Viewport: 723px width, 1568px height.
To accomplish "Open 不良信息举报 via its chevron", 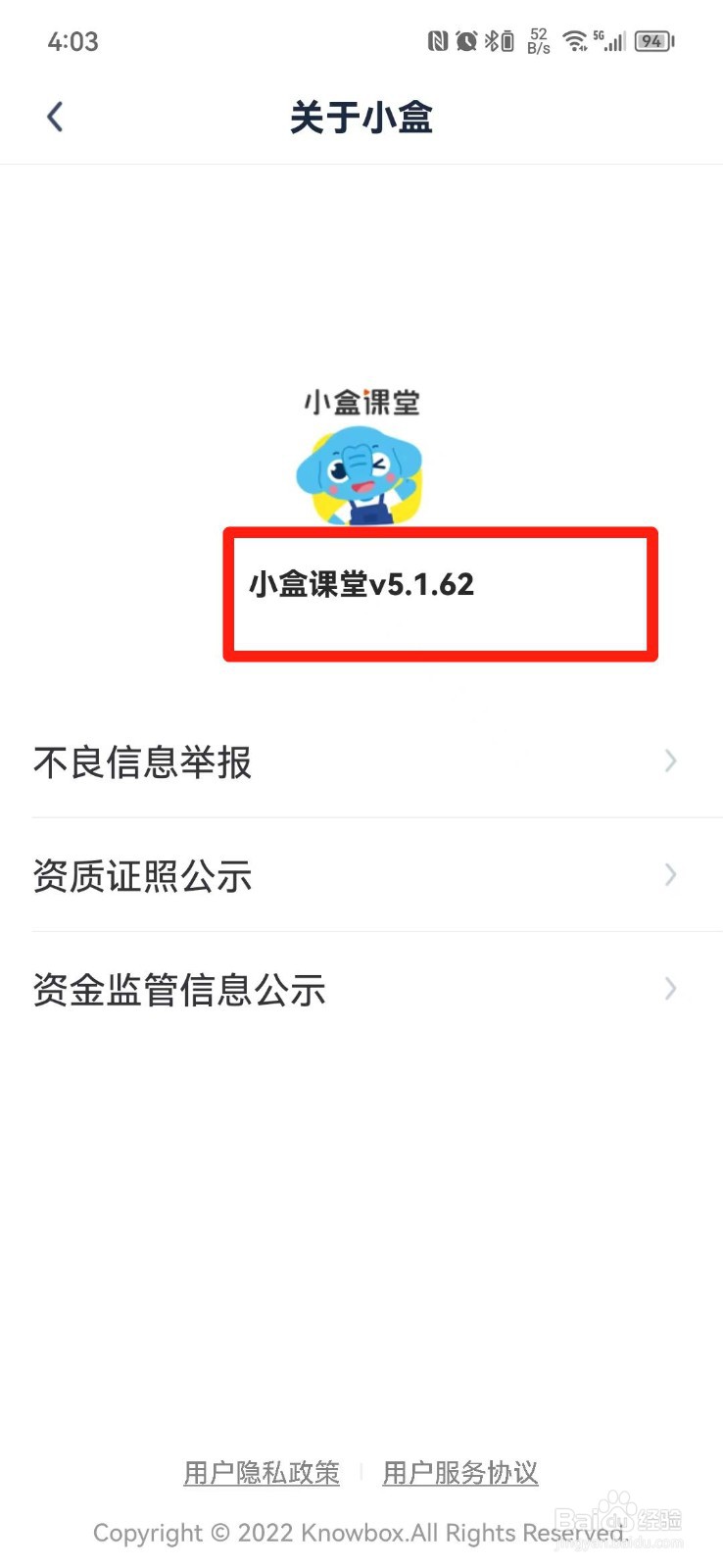I will [x=670, y=760].
